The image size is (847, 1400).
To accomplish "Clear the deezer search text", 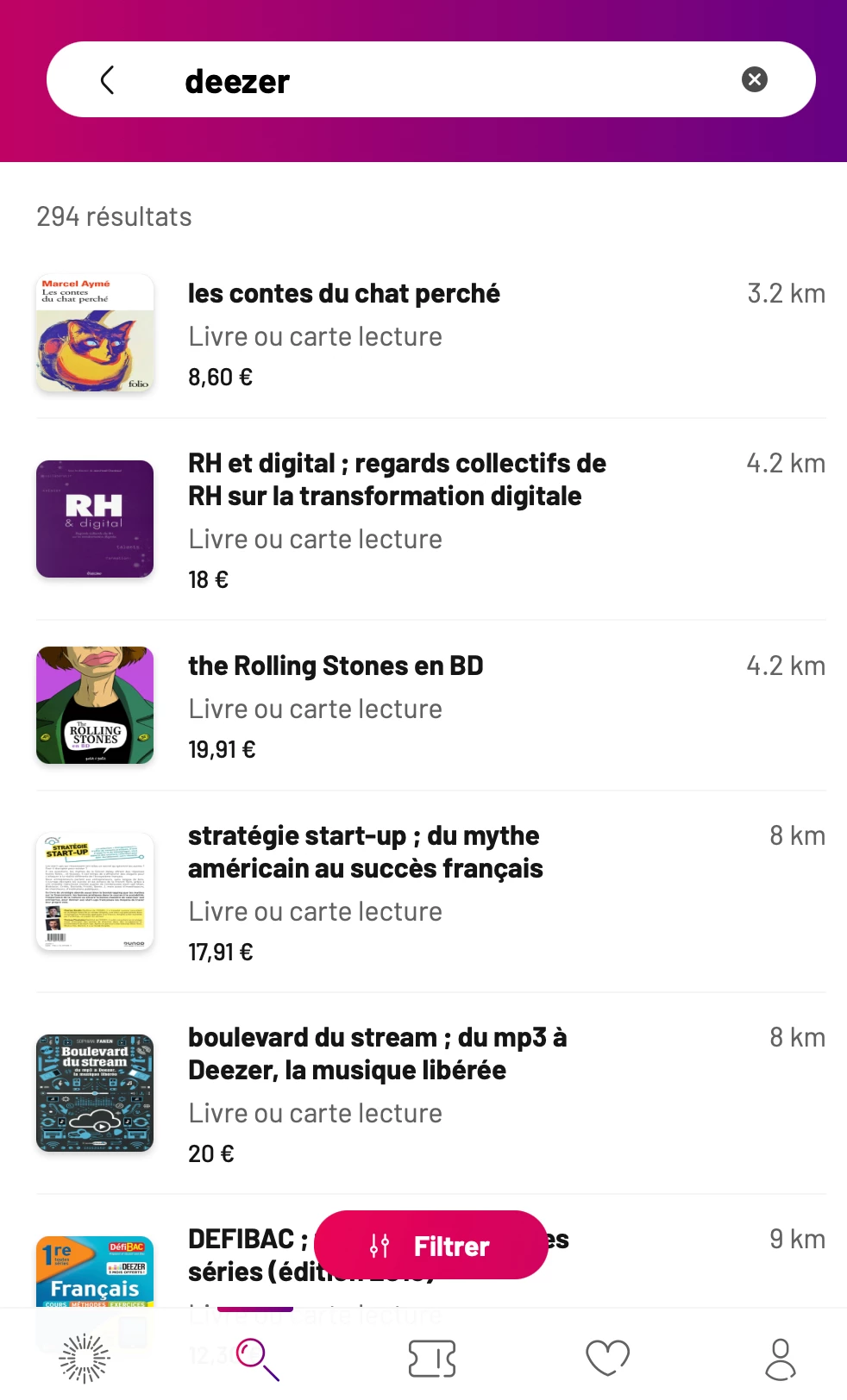I will click(755, 80).
